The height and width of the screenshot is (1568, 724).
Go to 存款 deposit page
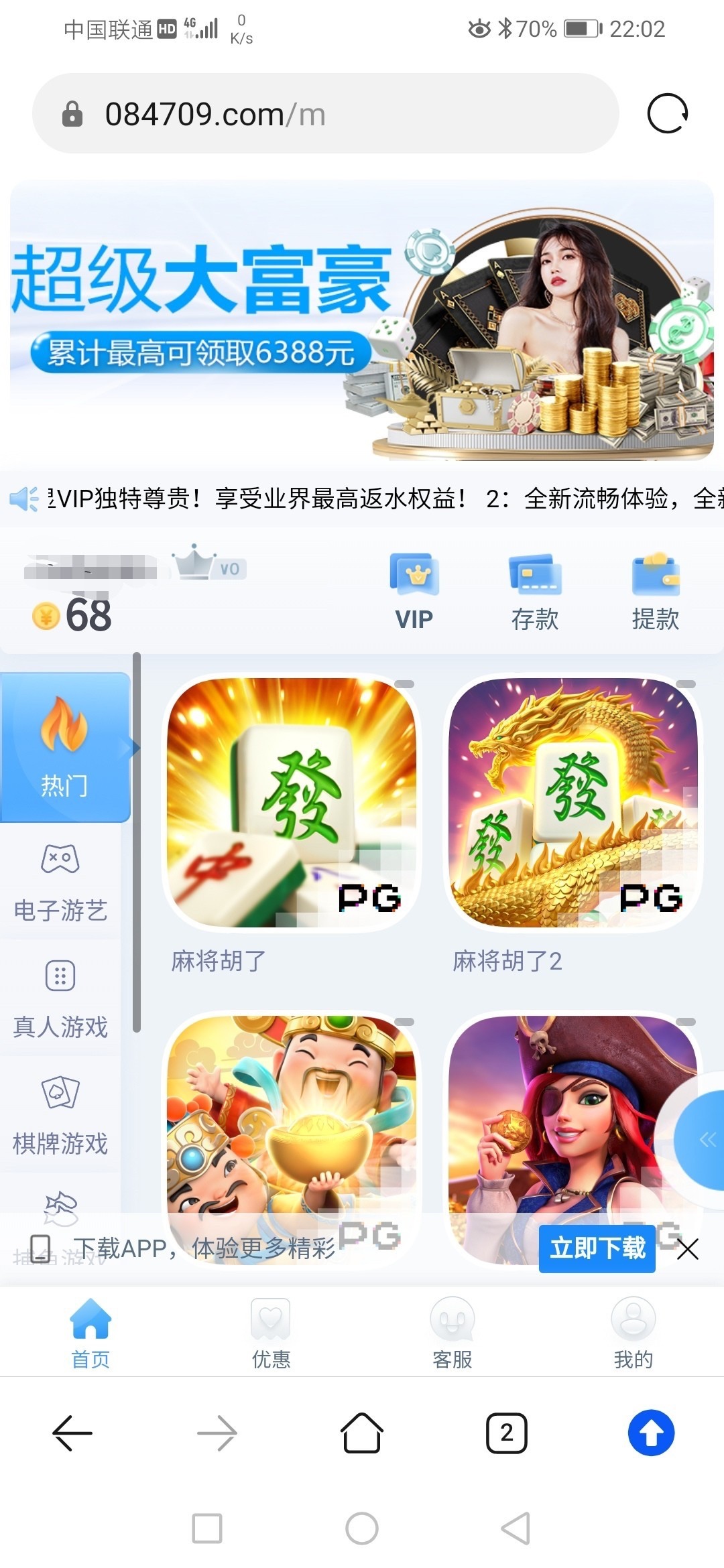tap(534, 591)
